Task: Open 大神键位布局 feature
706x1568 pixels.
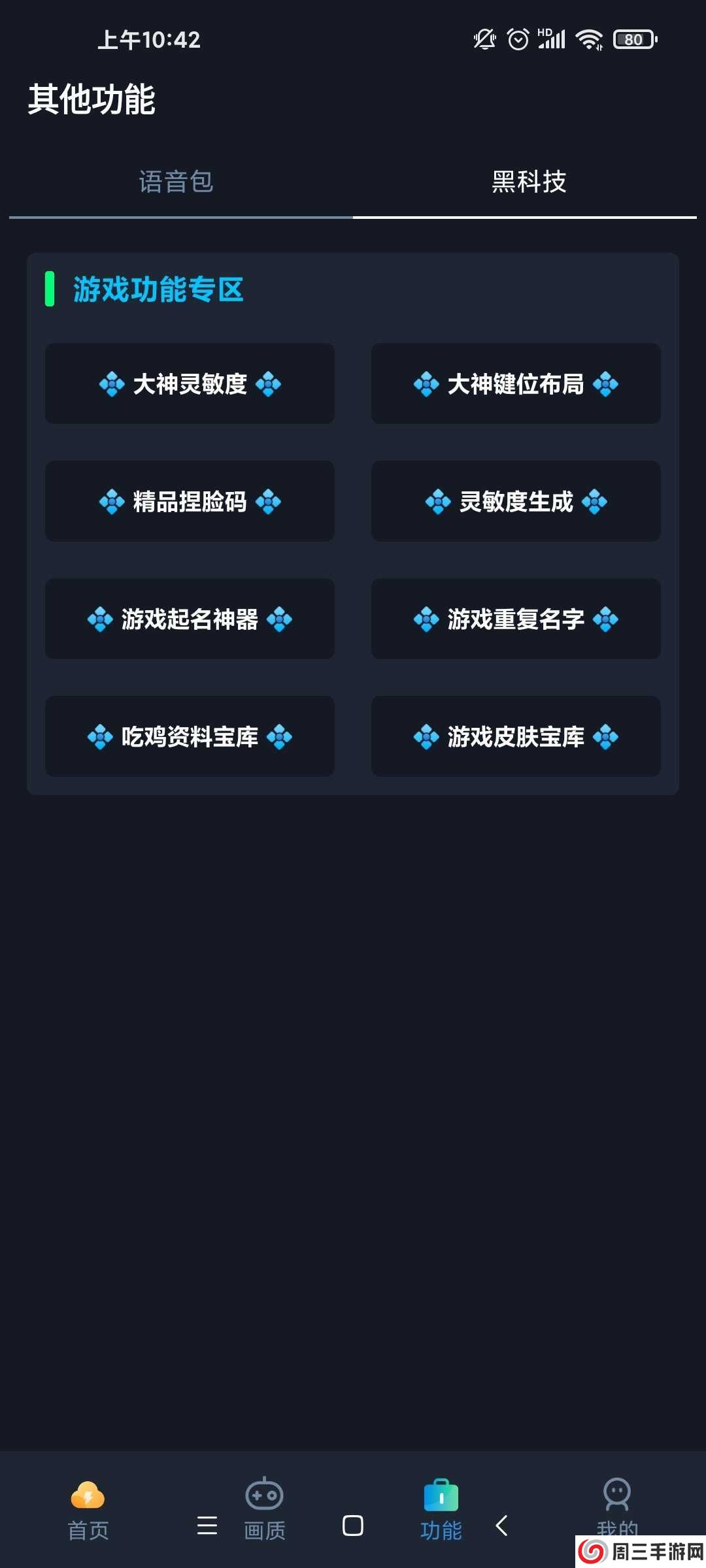Action: click(x=516, y=384)
